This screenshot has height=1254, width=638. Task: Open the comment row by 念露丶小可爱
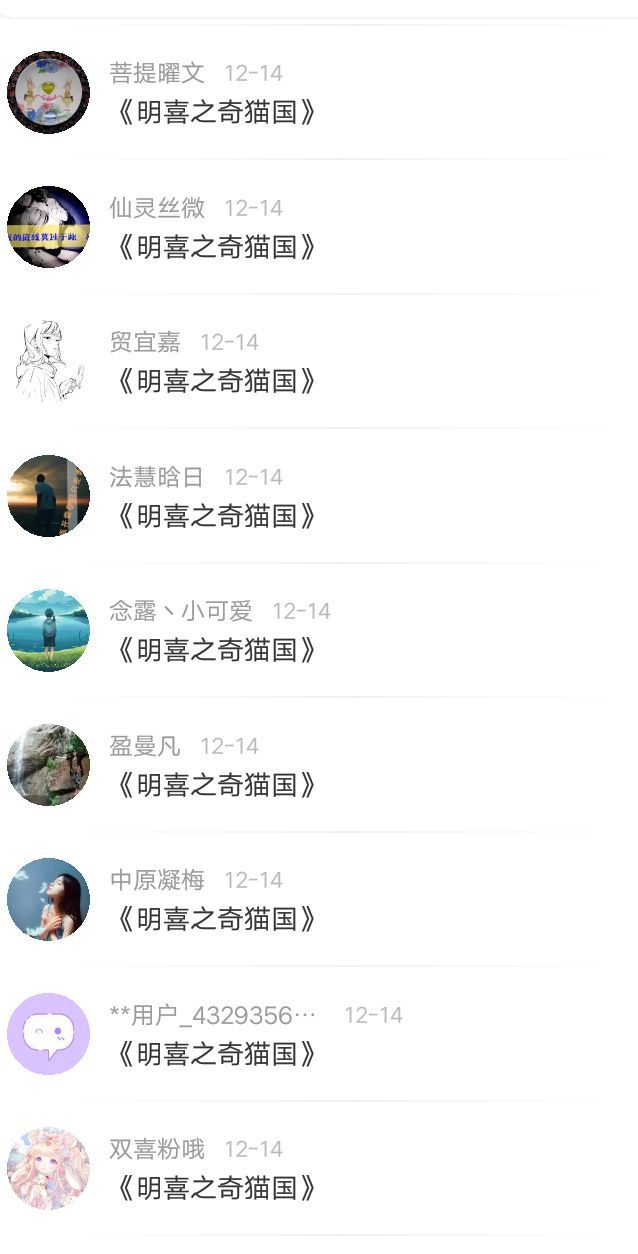(319, 630)
